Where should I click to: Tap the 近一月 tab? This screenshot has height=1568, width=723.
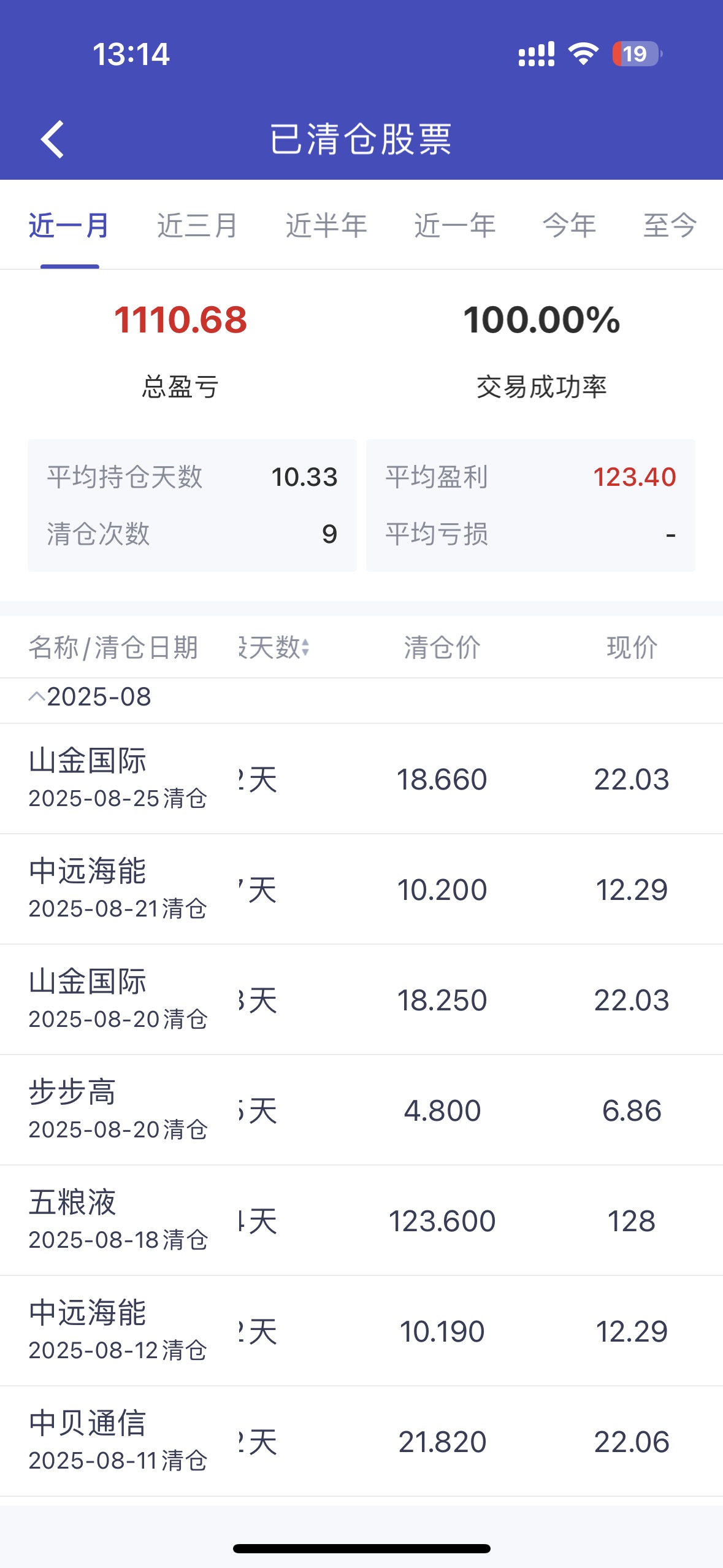point(69,225)
